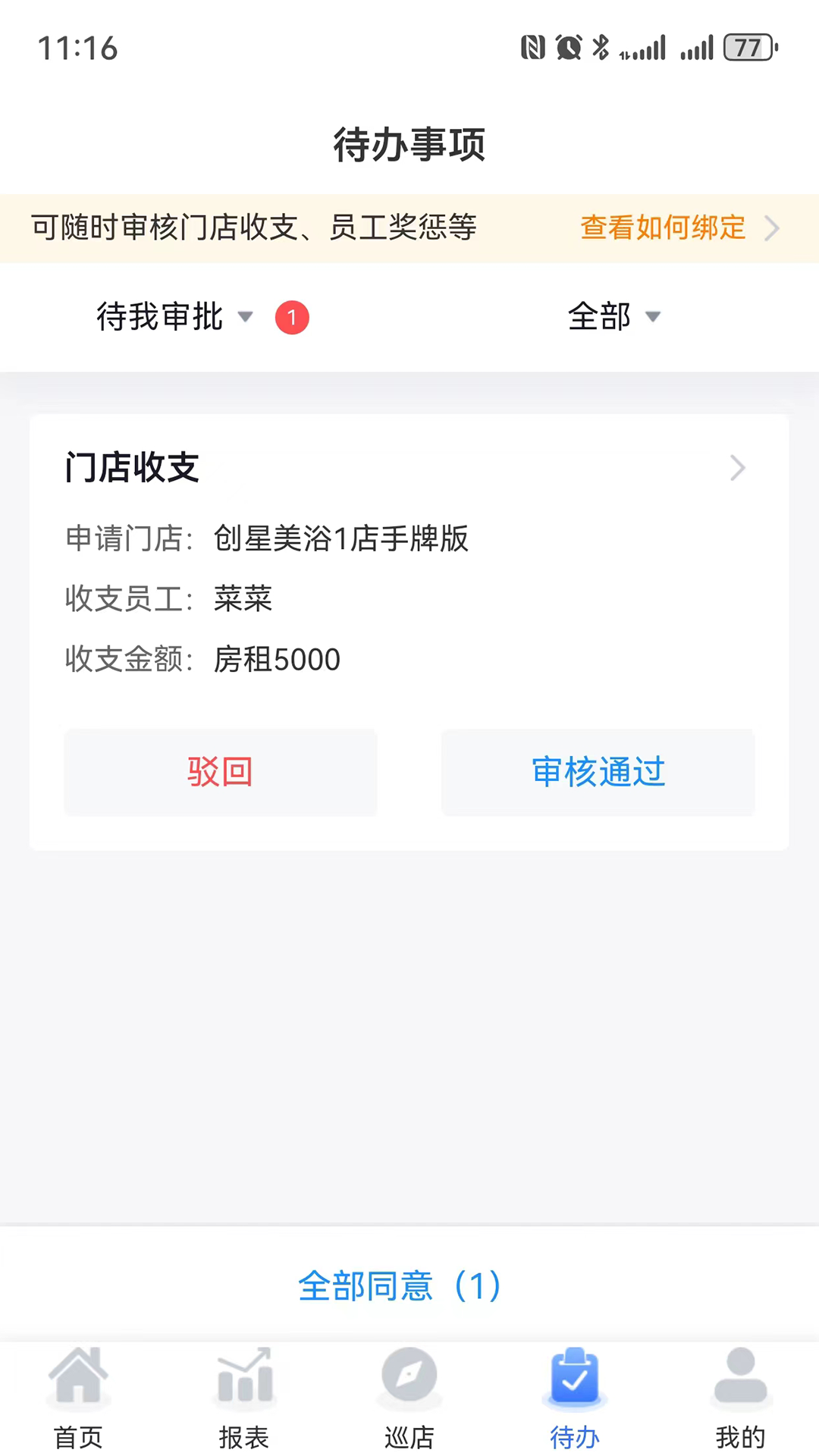Select the 报表 reports icon

(243, 1376)
